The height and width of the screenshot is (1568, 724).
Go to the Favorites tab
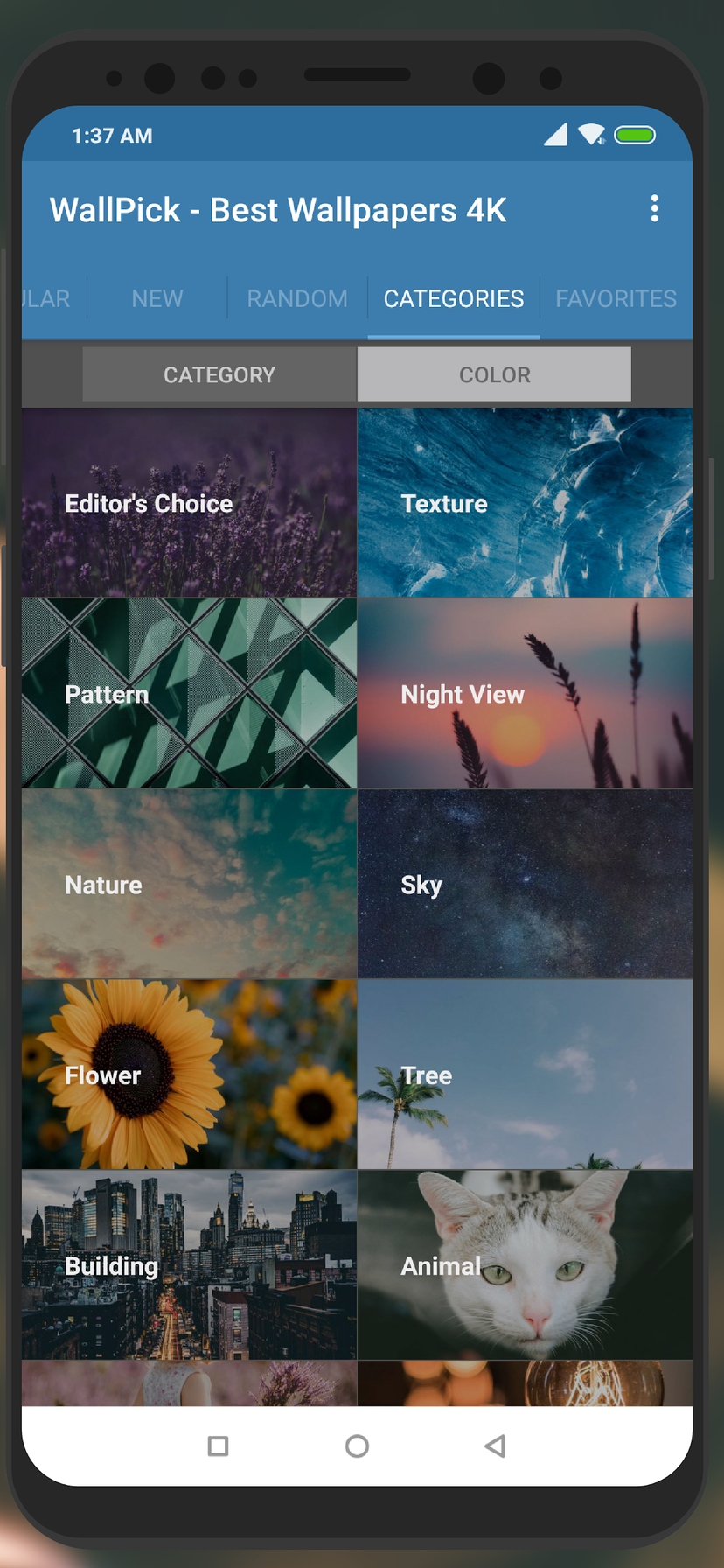click(616, 299)
